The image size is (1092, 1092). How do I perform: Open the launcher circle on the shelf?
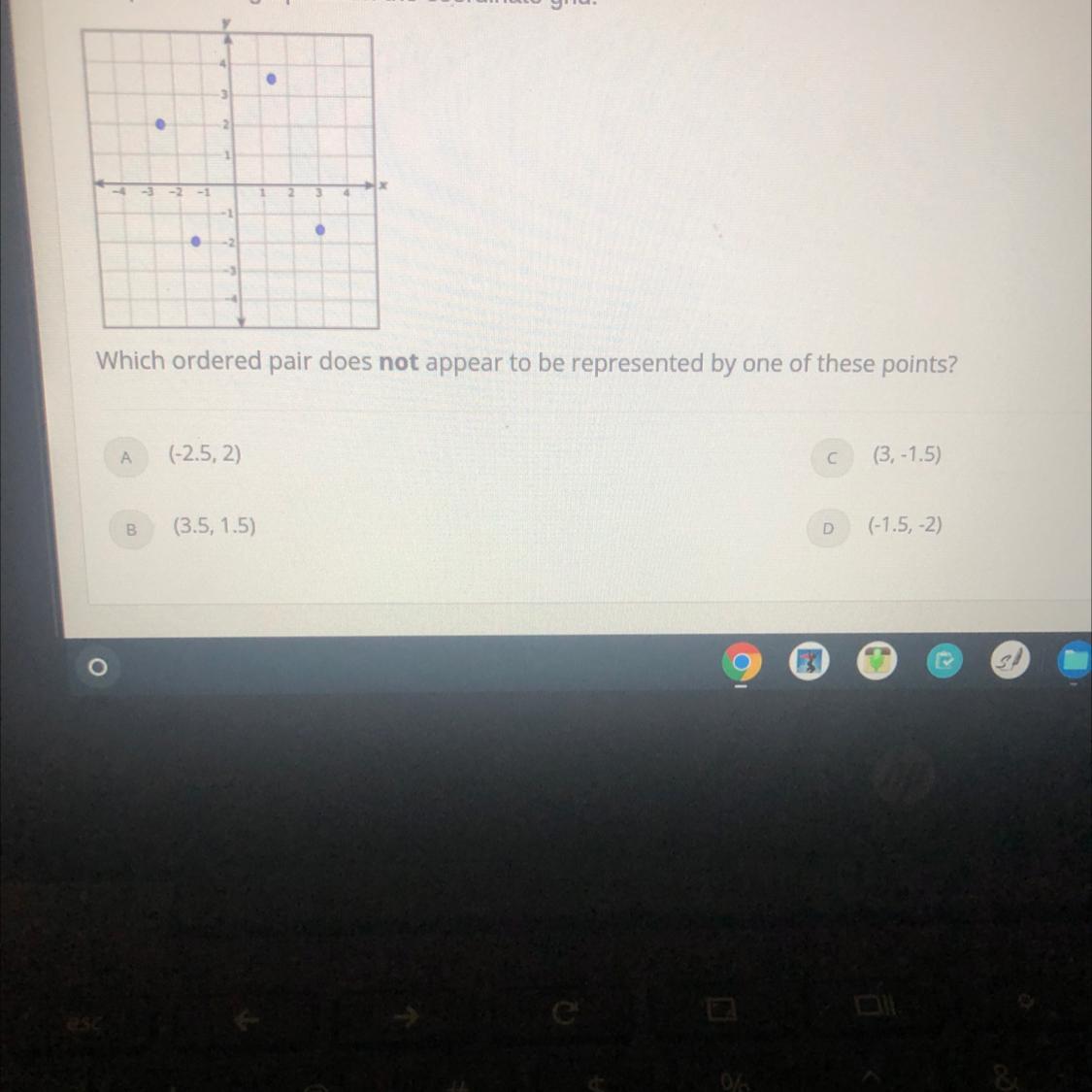click(x=96, y=668)
